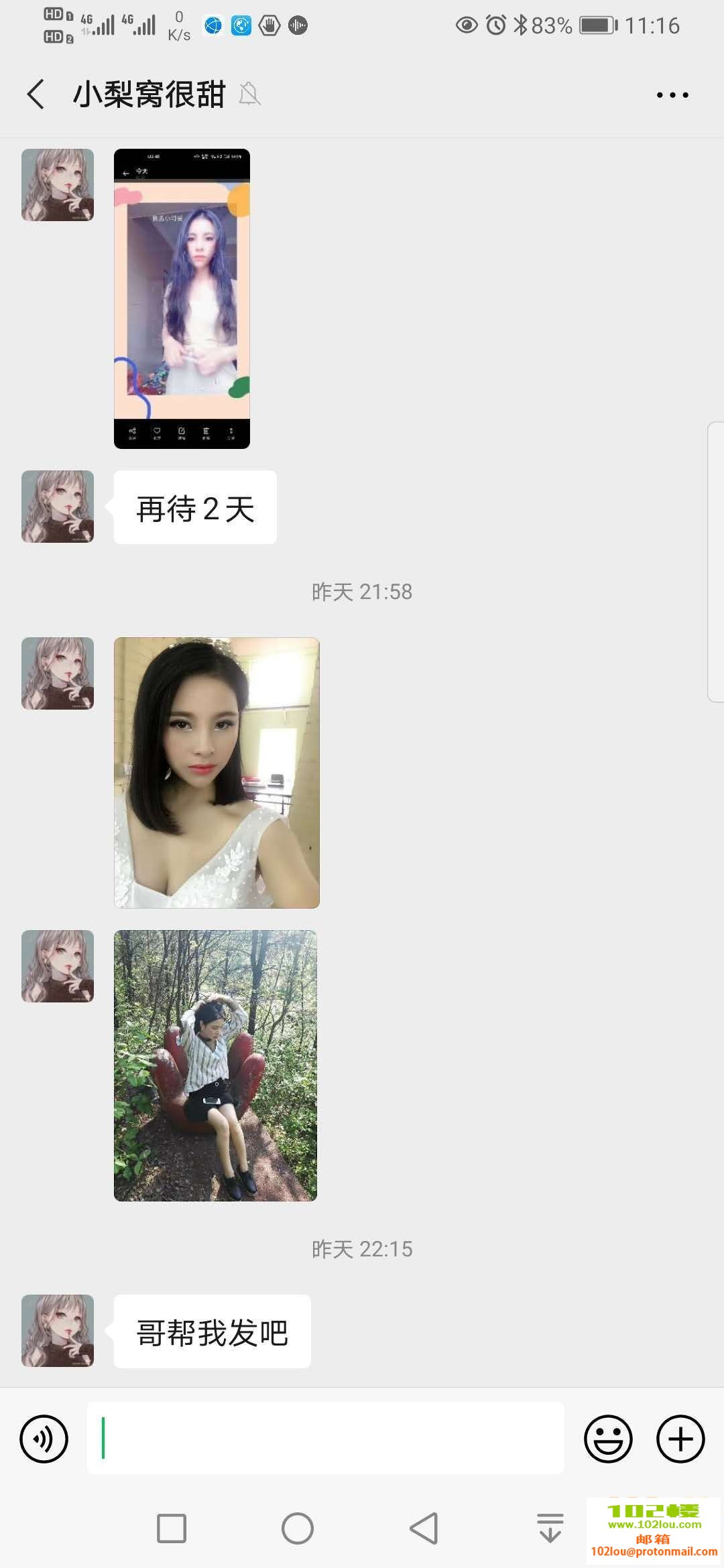
Task: Tap the system back triangle
Action: (424, 1528)
